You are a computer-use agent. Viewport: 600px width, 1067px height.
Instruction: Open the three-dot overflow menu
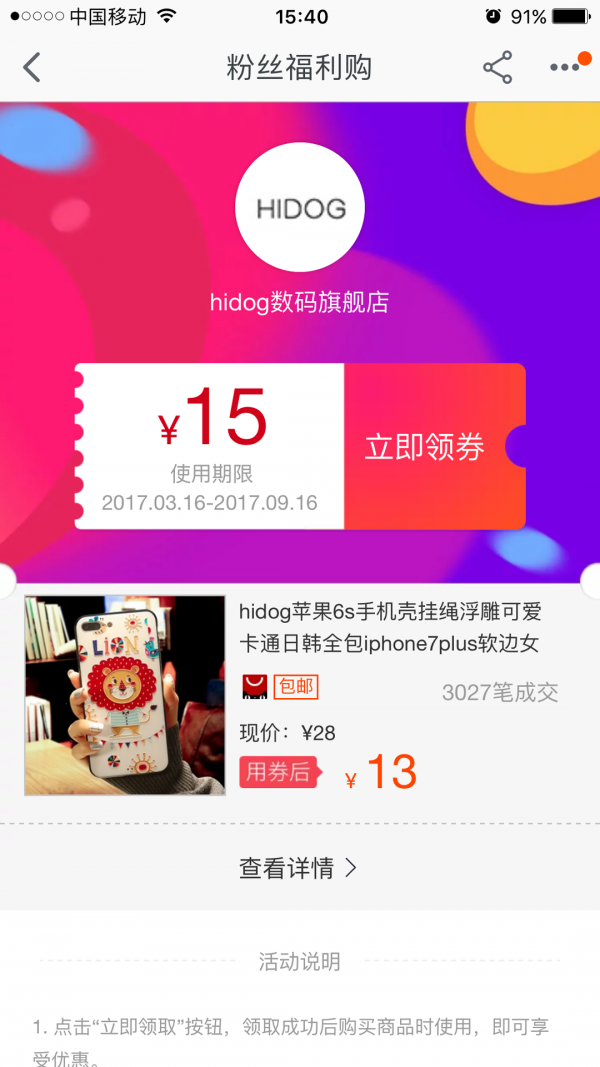click(565, 68)
